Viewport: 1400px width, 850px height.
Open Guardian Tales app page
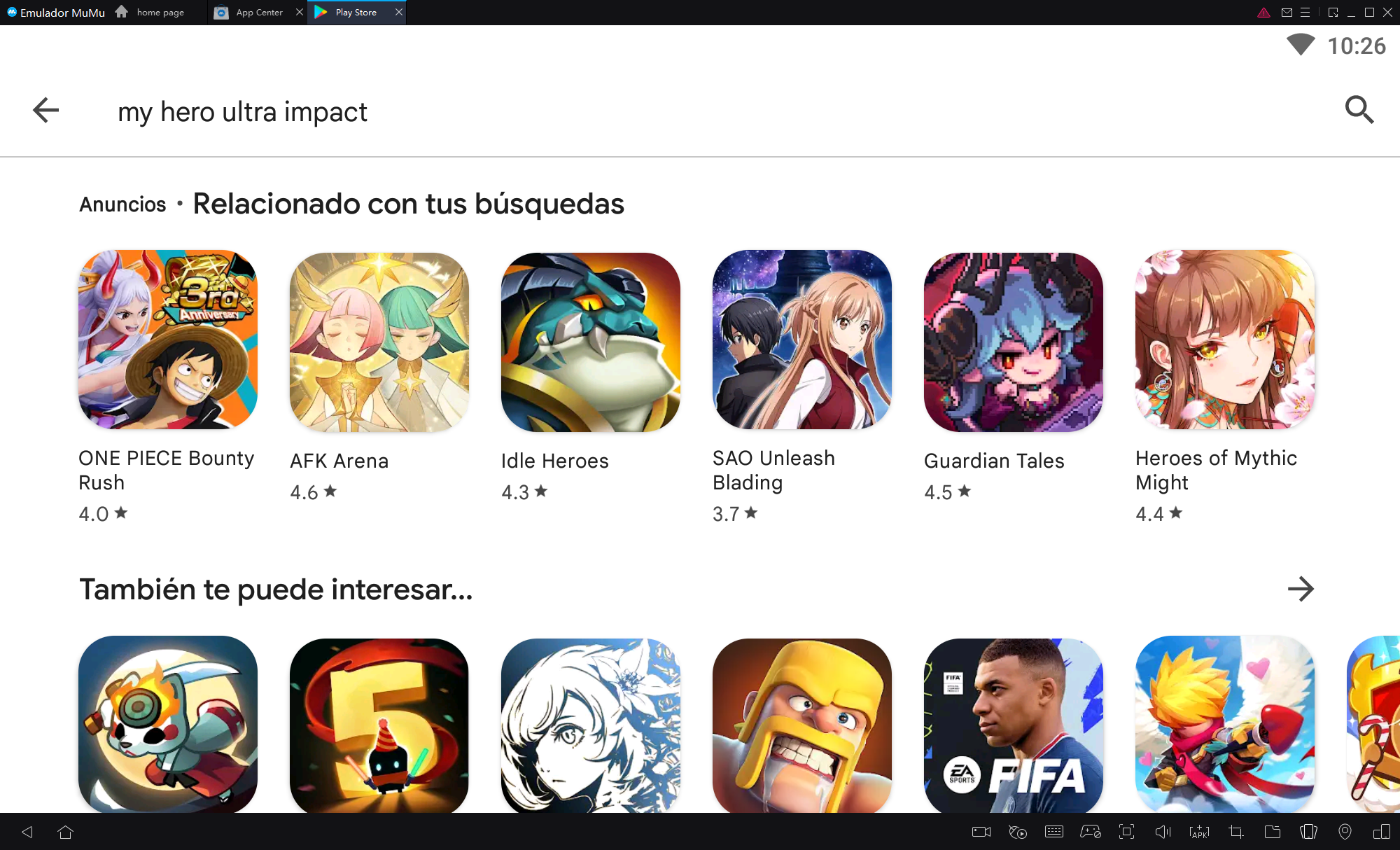(x=1014, y=342)
